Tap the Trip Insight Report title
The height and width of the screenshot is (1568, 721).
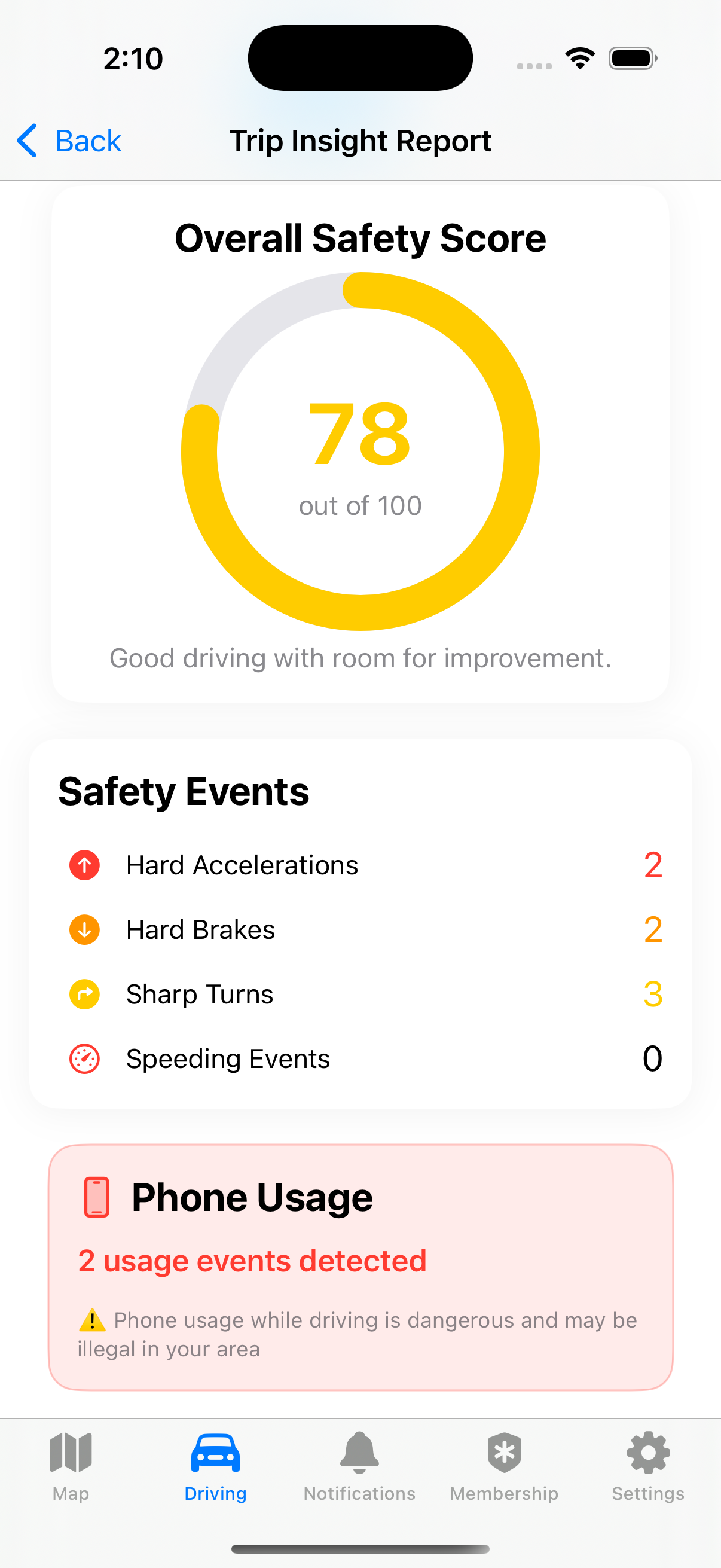point(360,141)
